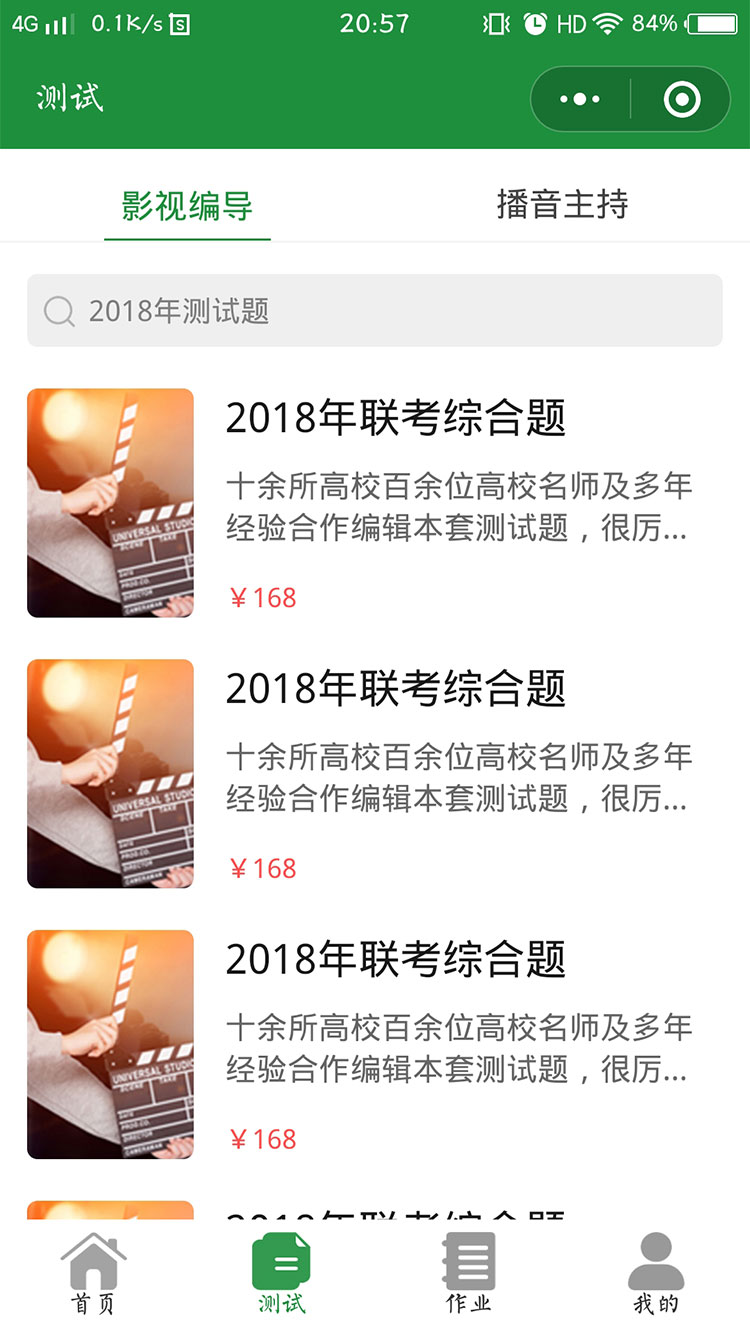750x1333 pixels.
Task: Open the 作业 homework tab
Action: click(x=468, y=1274)
